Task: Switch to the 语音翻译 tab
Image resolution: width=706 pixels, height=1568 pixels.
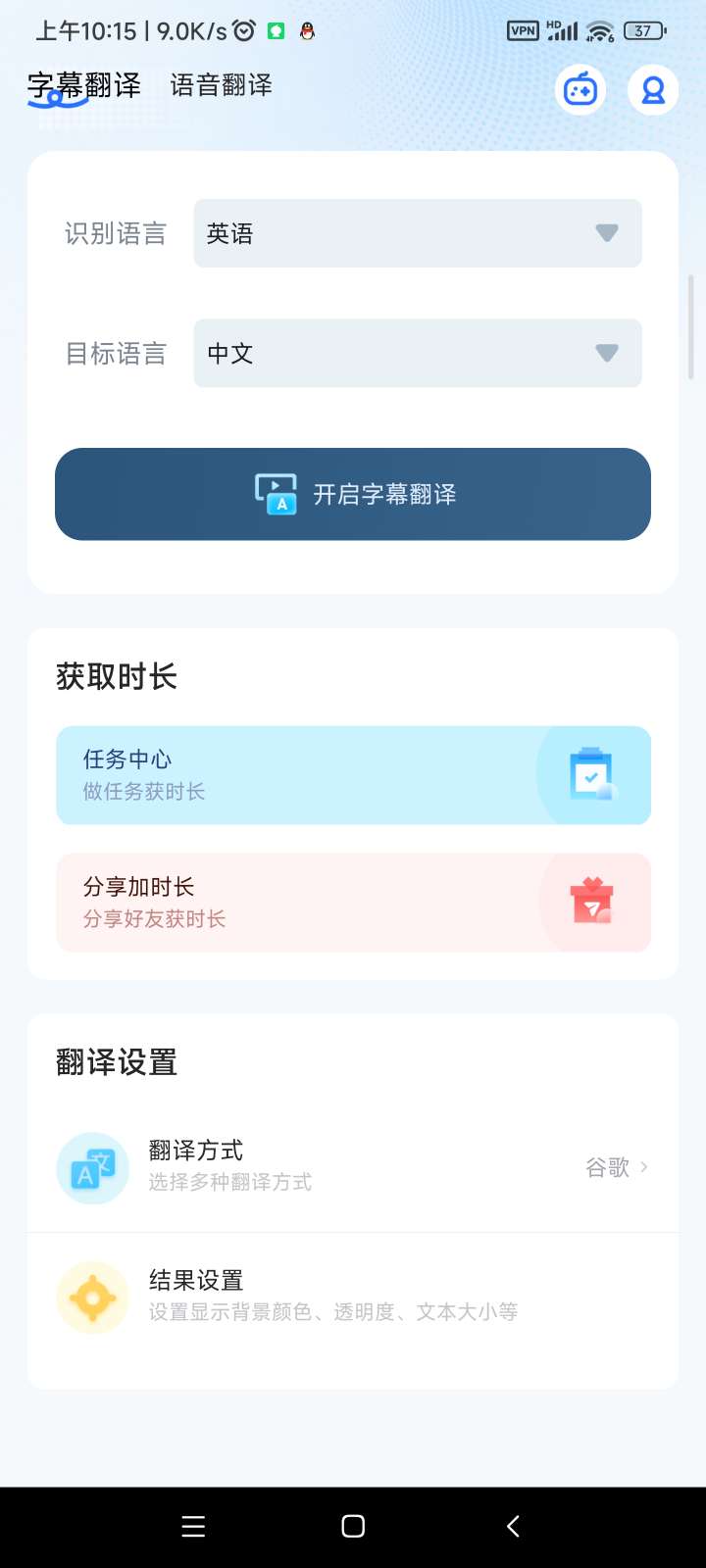Action: point(221,86)
